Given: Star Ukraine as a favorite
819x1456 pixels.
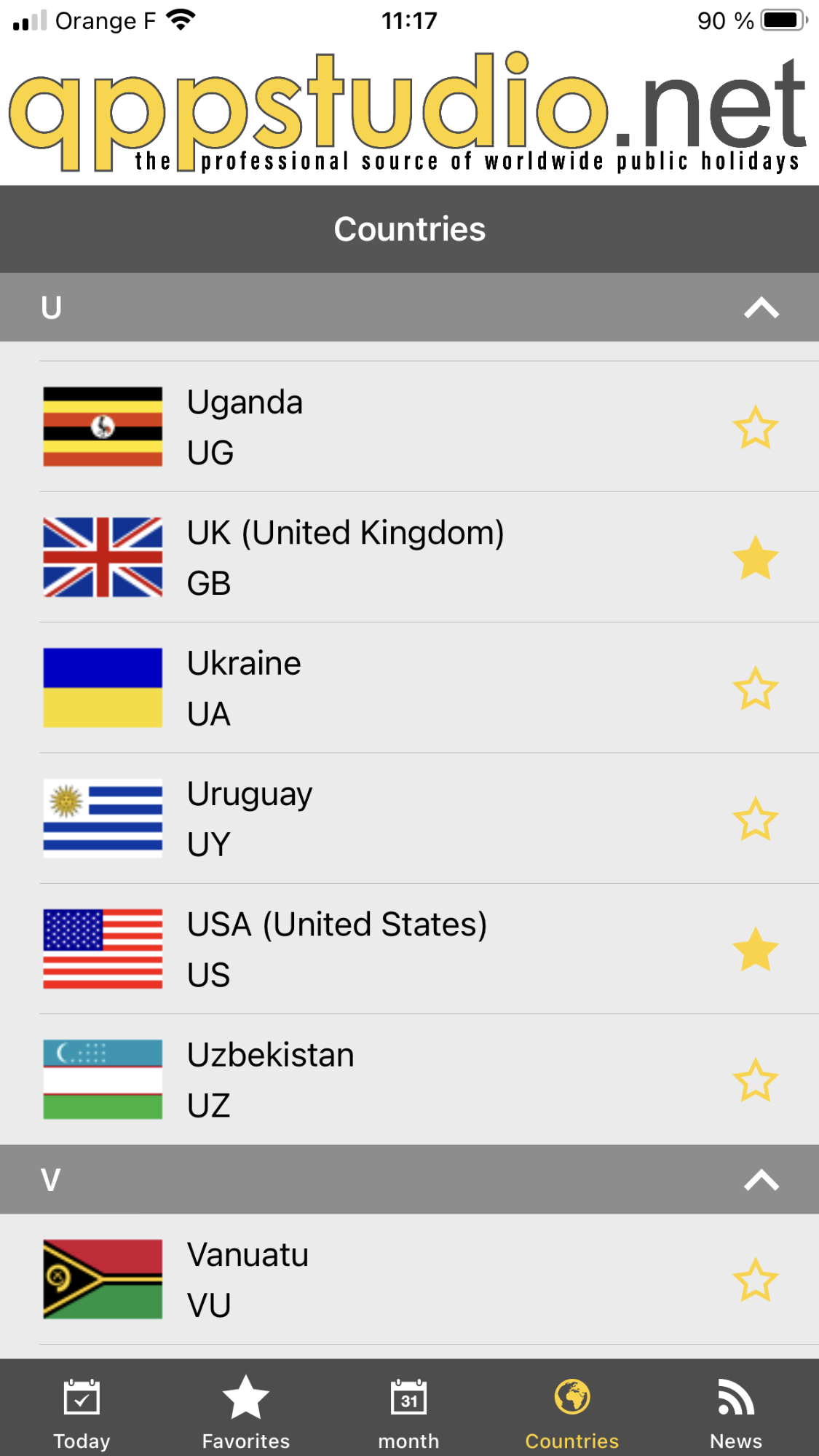Looking at the screenshot, I should coord(756,688).
